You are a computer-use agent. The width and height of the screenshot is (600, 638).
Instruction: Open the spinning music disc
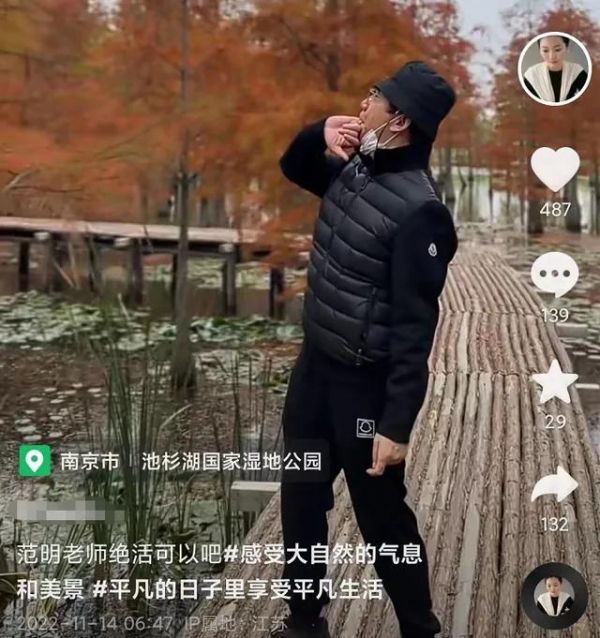tap(554, 596)
